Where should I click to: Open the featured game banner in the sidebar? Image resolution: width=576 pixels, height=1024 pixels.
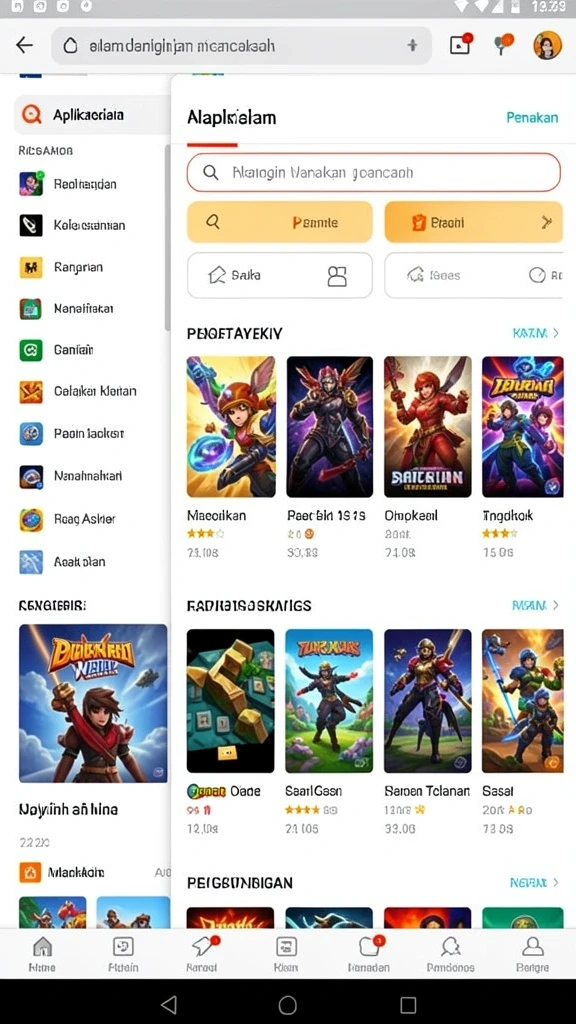[93, 703]
